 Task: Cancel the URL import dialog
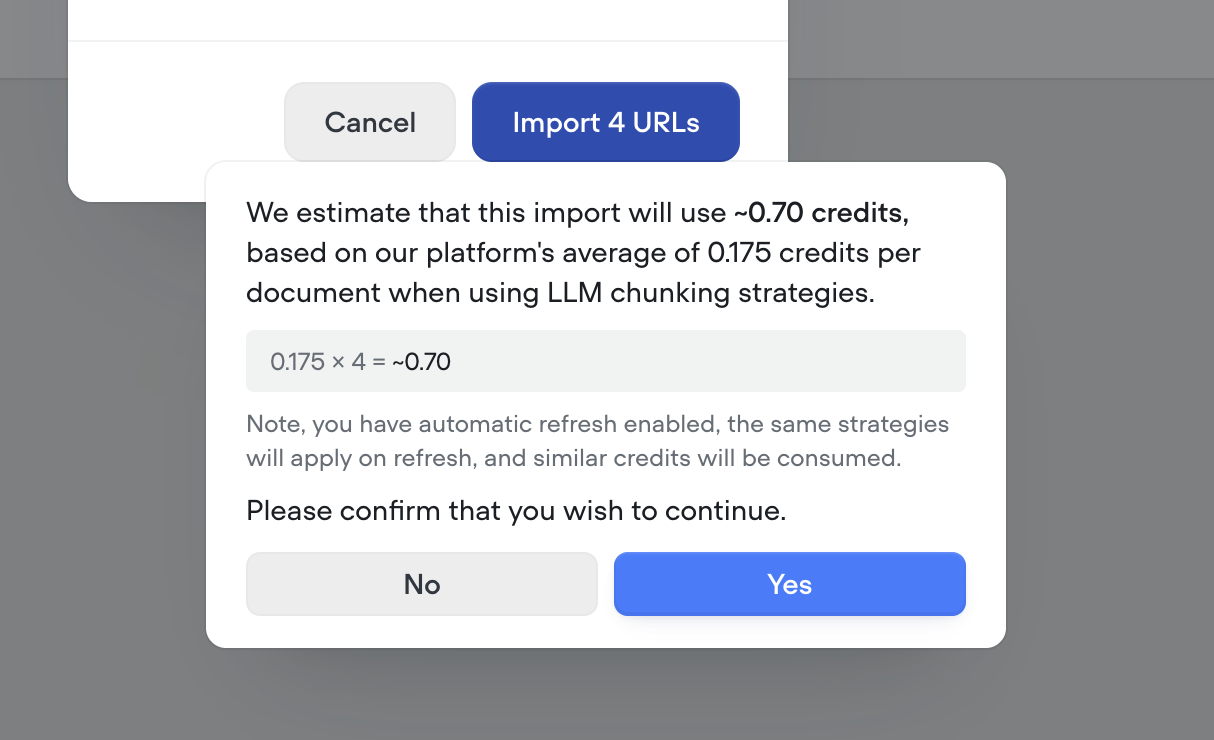coord(370,122)
